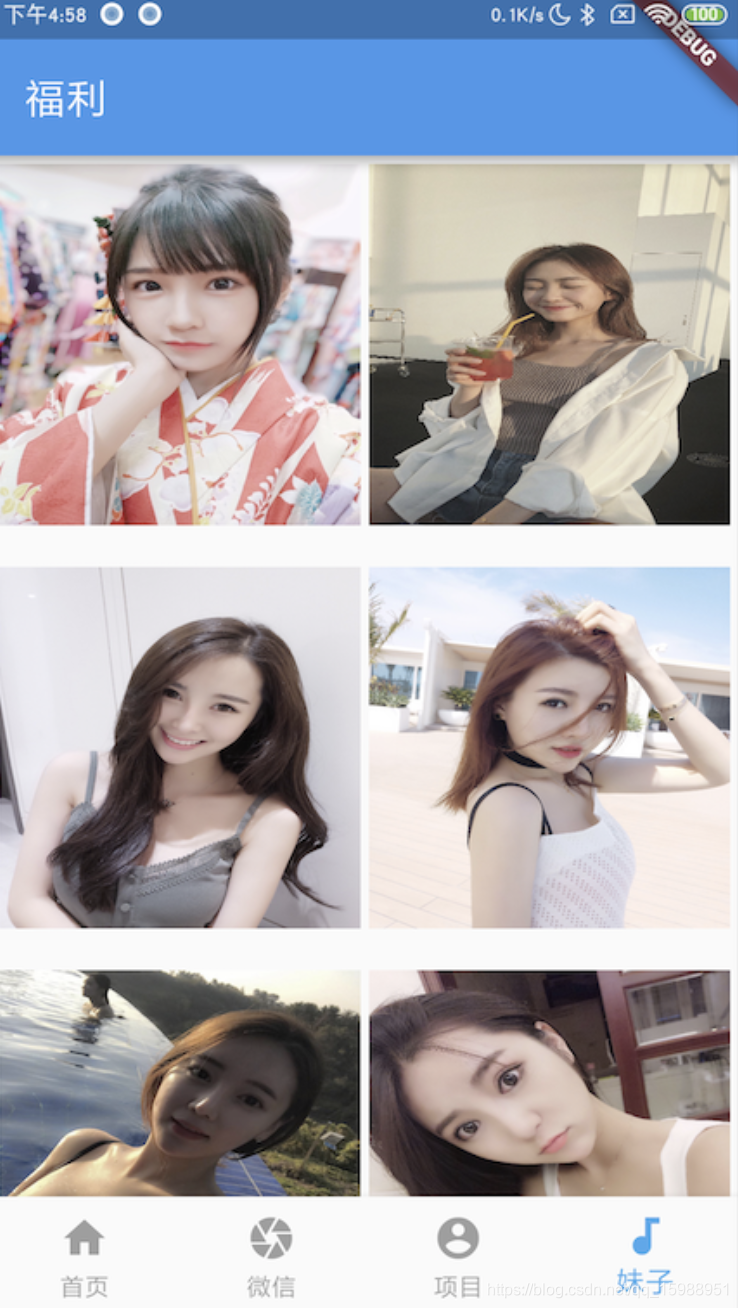738x1308 pixels.
Task: Open the photo with the red drink
Action: [x=549, y=344]
